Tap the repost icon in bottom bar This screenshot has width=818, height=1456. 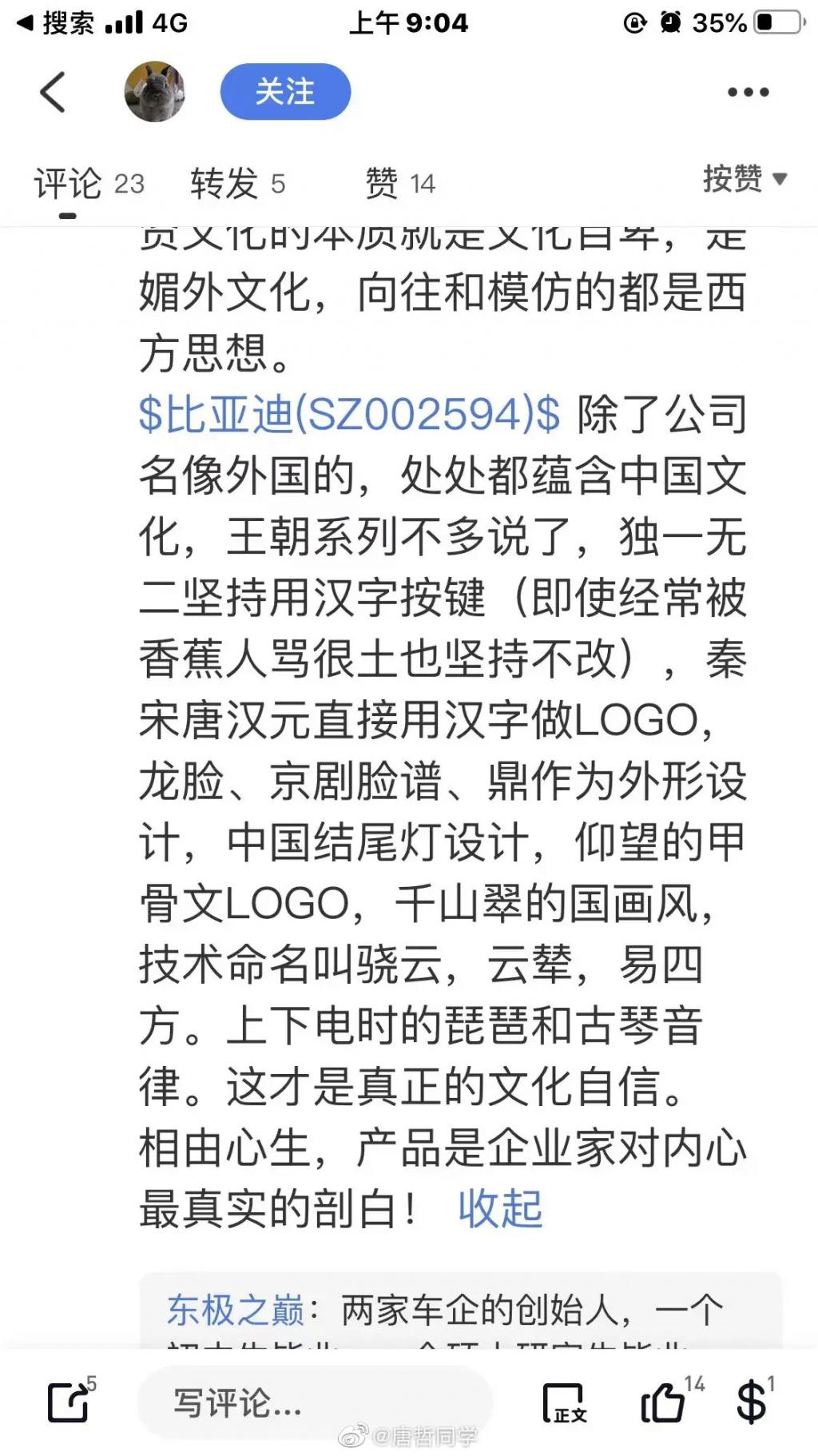[69, 1402]
